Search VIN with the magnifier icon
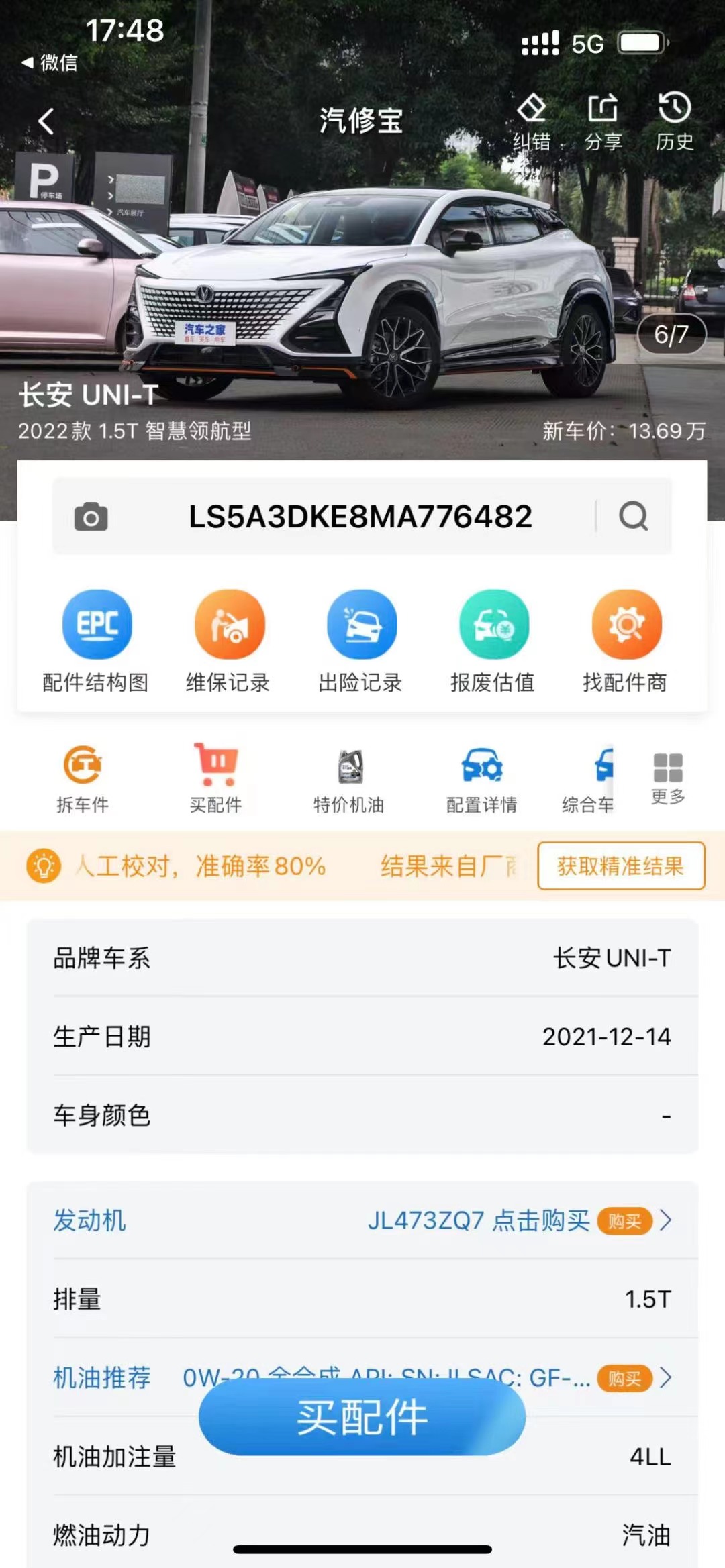725x1568 pixels. click(633, 517)
